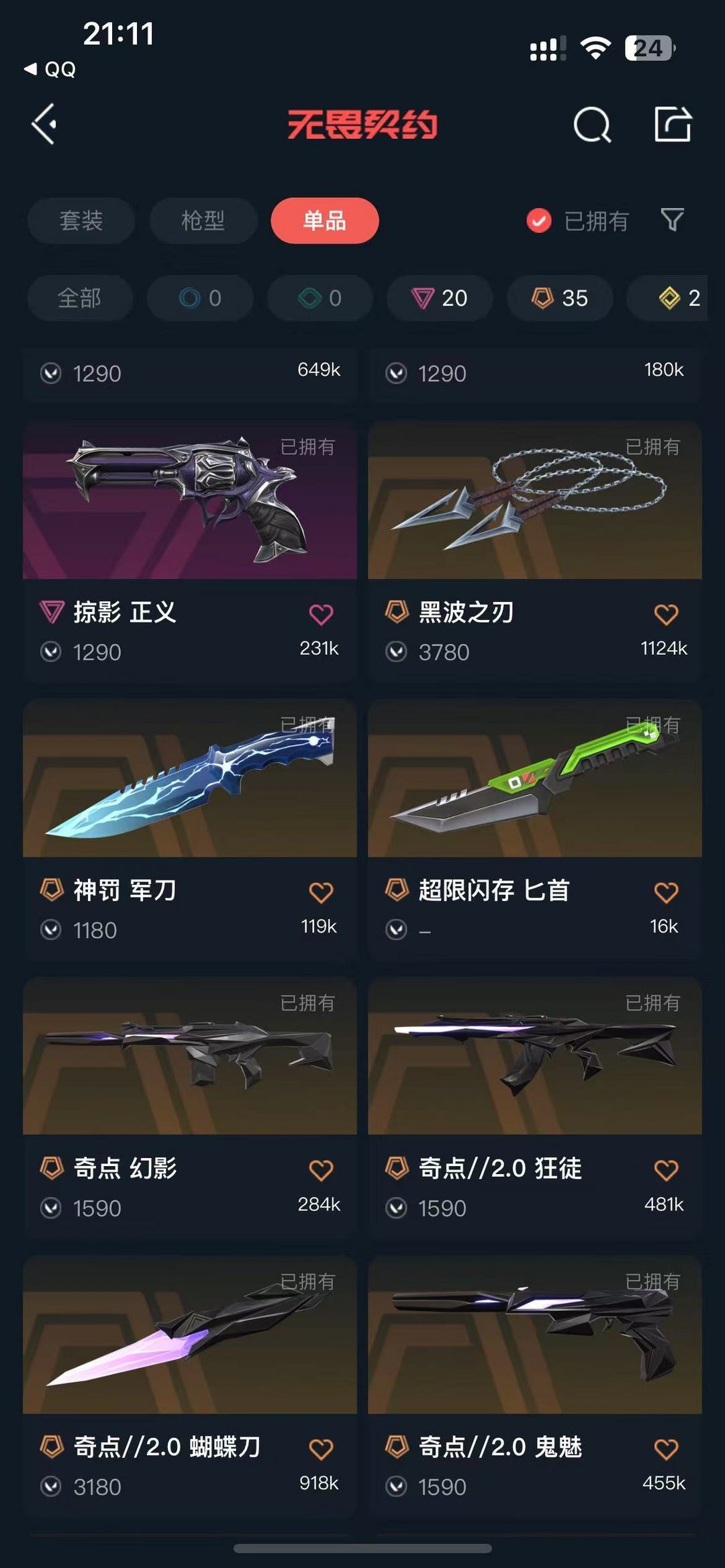
Task: Open the search icon in the header
Action: (592, 125)
